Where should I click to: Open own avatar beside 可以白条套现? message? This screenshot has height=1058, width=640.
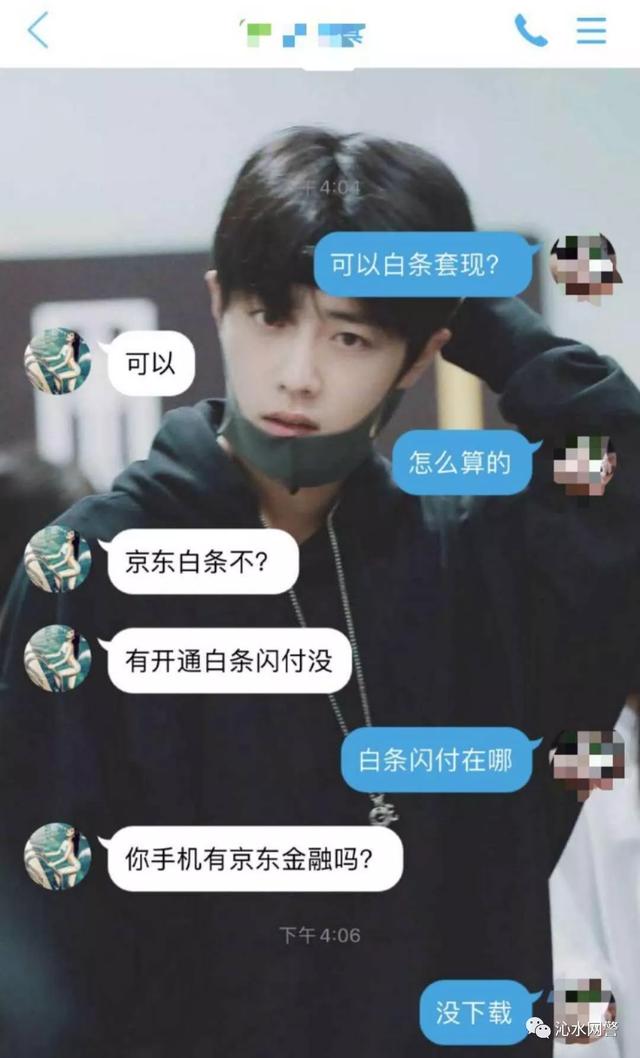[586, 266]
